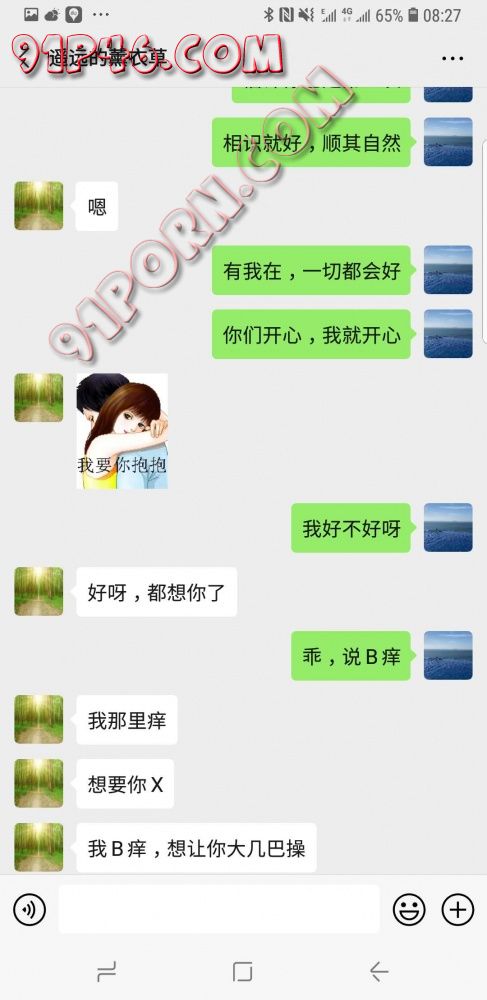Screen dimensions: 487x1000
Task: Open the recent apps view
Action: 106,972
